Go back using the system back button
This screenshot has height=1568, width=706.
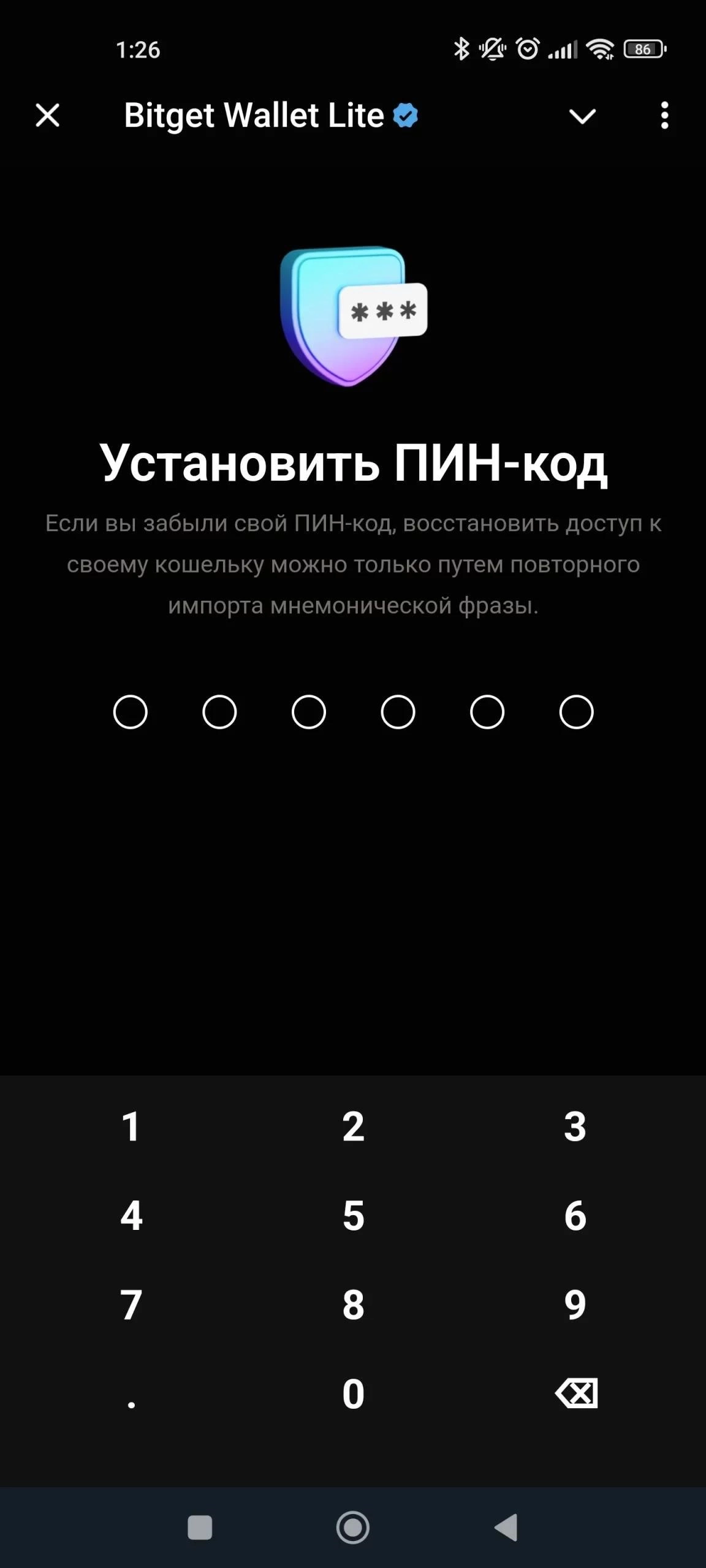(x=506, y=1528)
